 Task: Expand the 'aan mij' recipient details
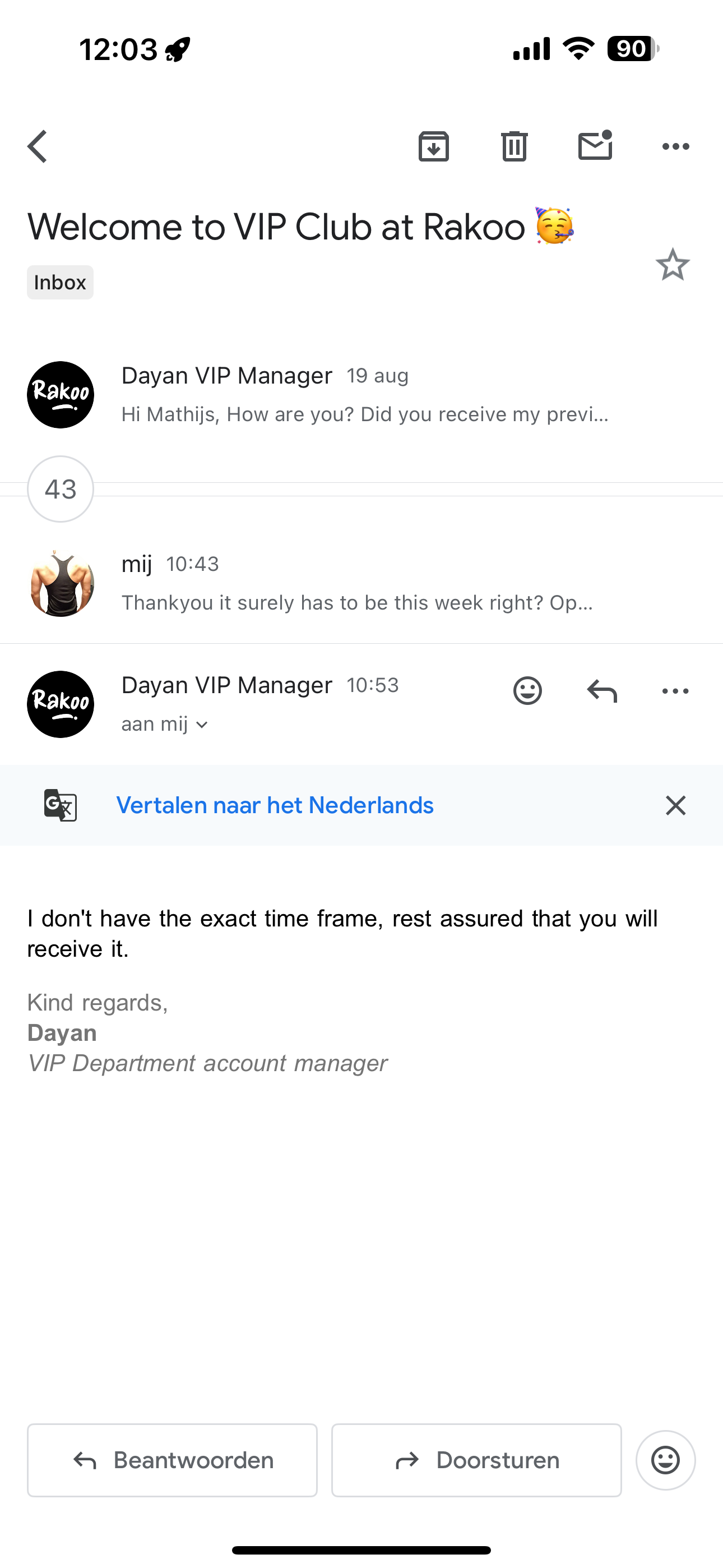(165, 725)
